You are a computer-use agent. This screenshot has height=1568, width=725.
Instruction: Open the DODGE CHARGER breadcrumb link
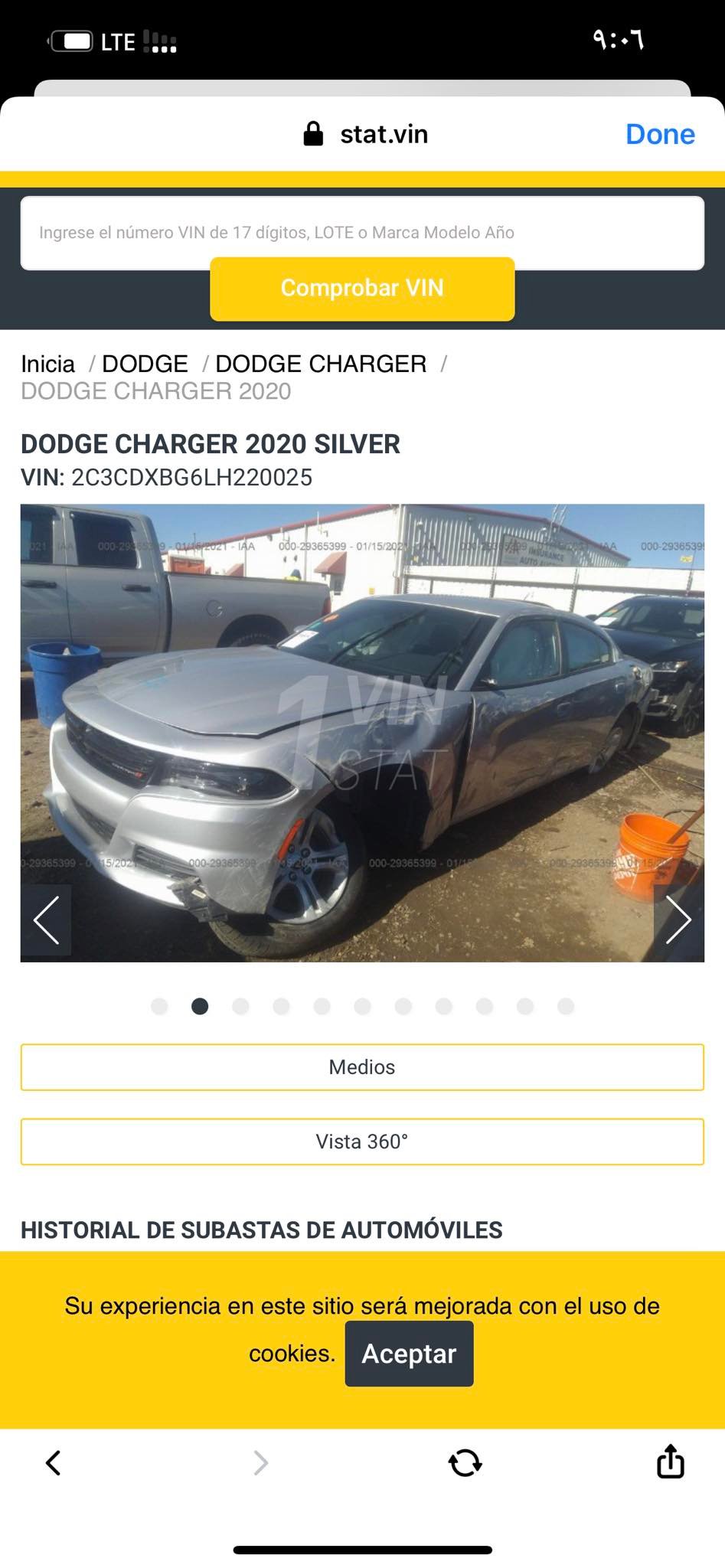pos(321,364)
